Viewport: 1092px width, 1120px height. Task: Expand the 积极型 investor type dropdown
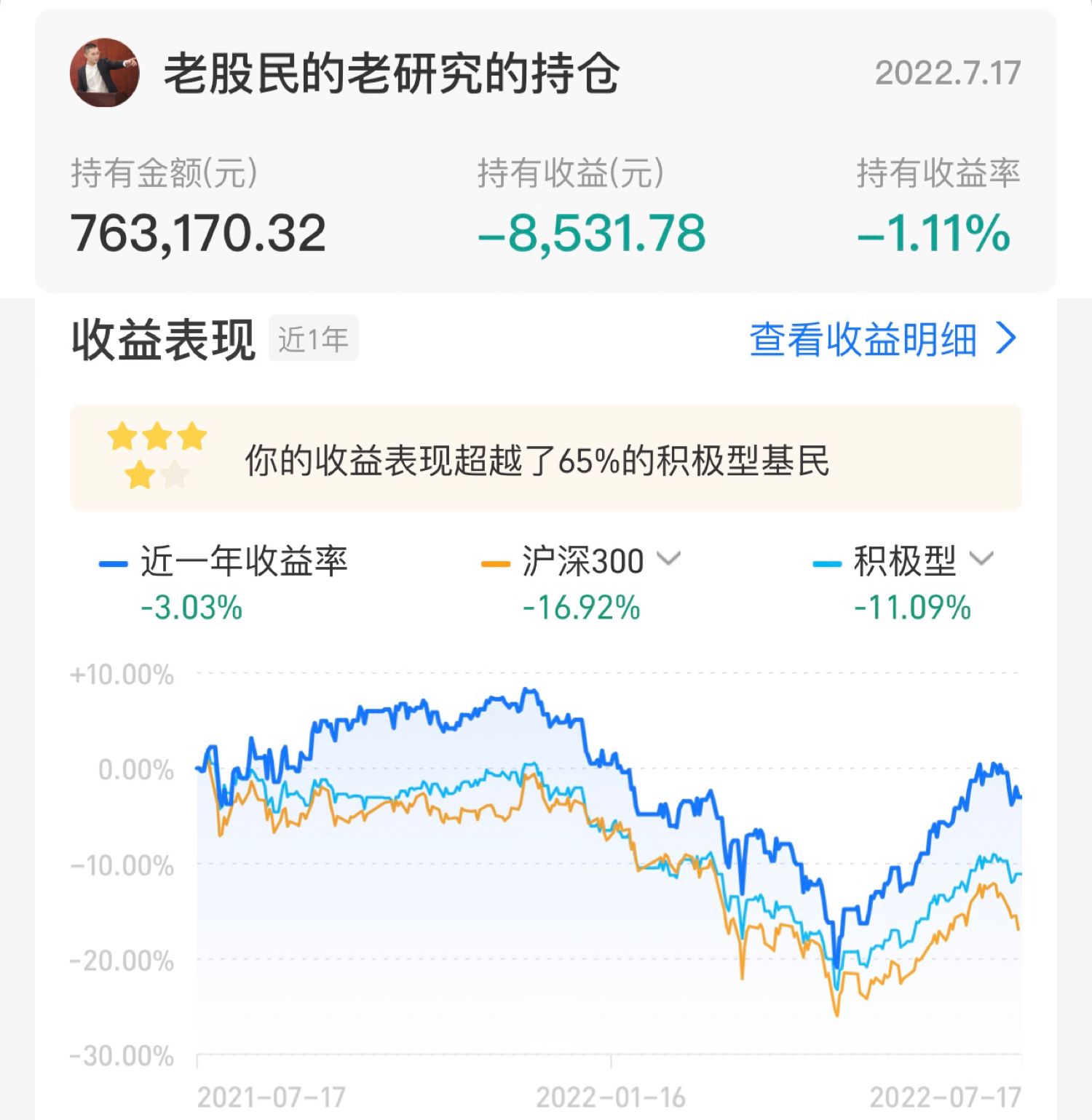tap(981, 559)
